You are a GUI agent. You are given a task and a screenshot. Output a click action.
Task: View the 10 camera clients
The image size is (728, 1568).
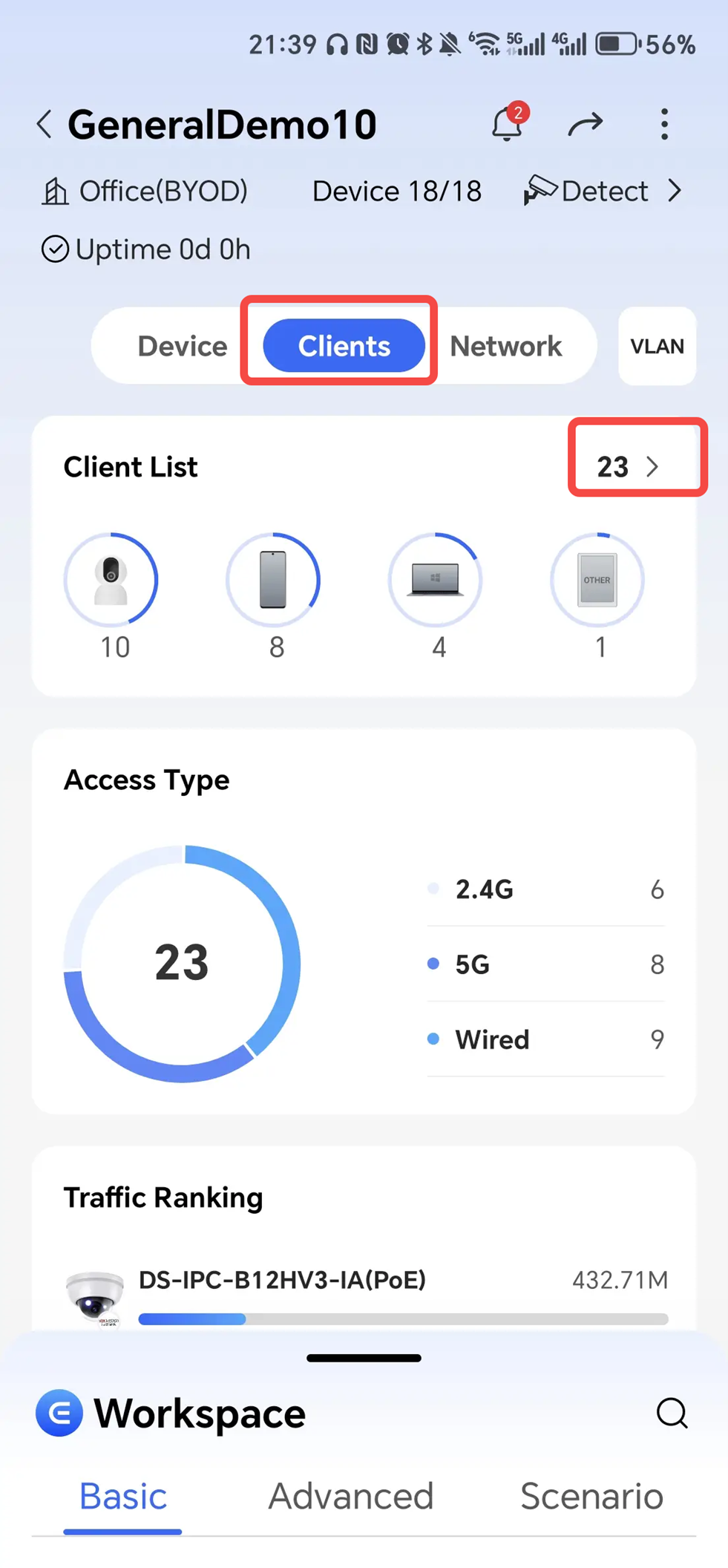[x=111, y=580]
